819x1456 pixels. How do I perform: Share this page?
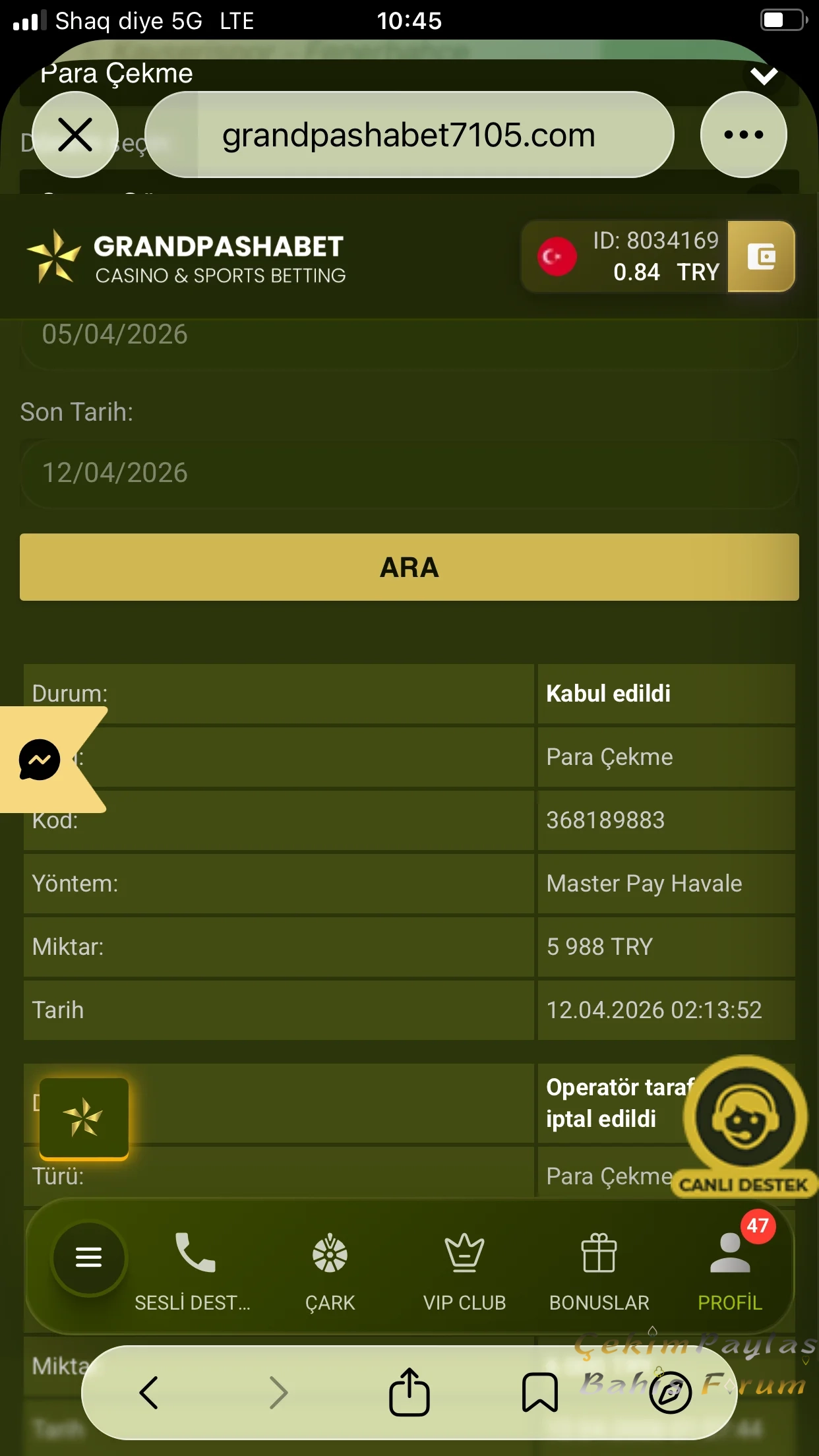[x=409, y=1393]
